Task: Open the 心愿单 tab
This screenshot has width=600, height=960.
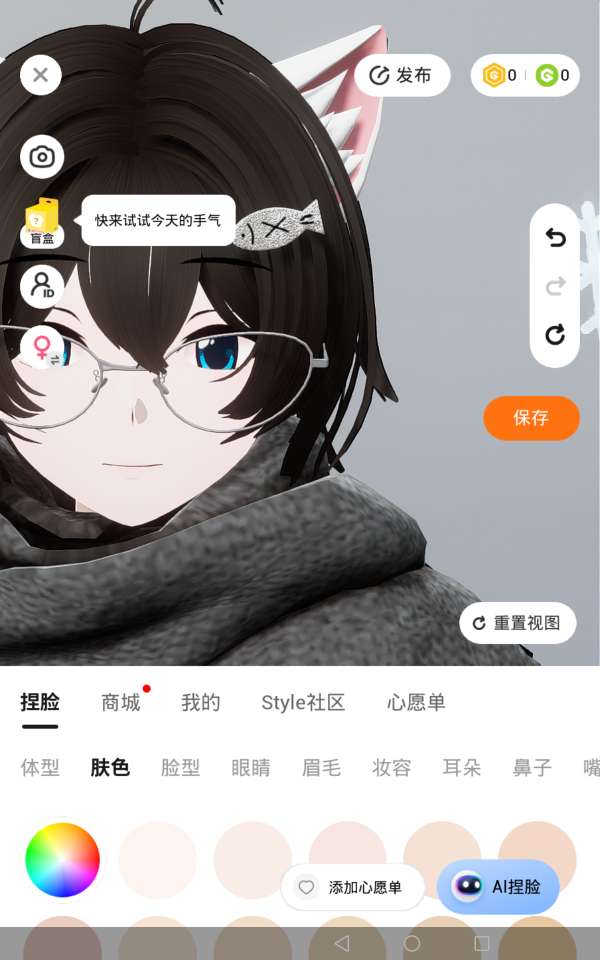Action: 416,703
